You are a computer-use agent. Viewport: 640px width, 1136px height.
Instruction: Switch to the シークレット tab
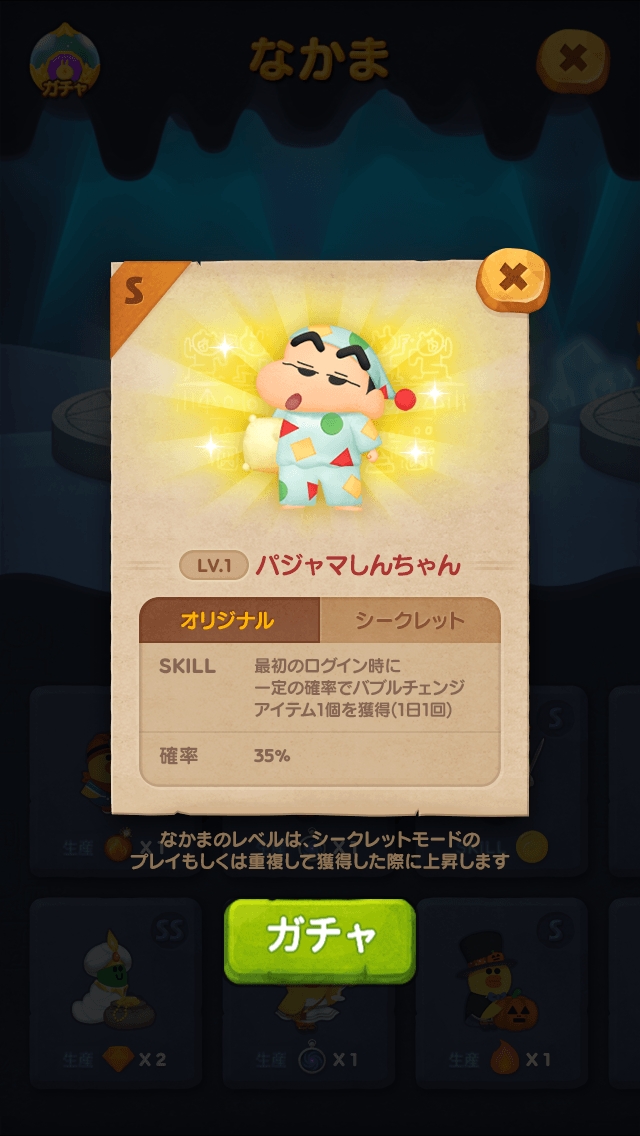click(x=410, y=620)
